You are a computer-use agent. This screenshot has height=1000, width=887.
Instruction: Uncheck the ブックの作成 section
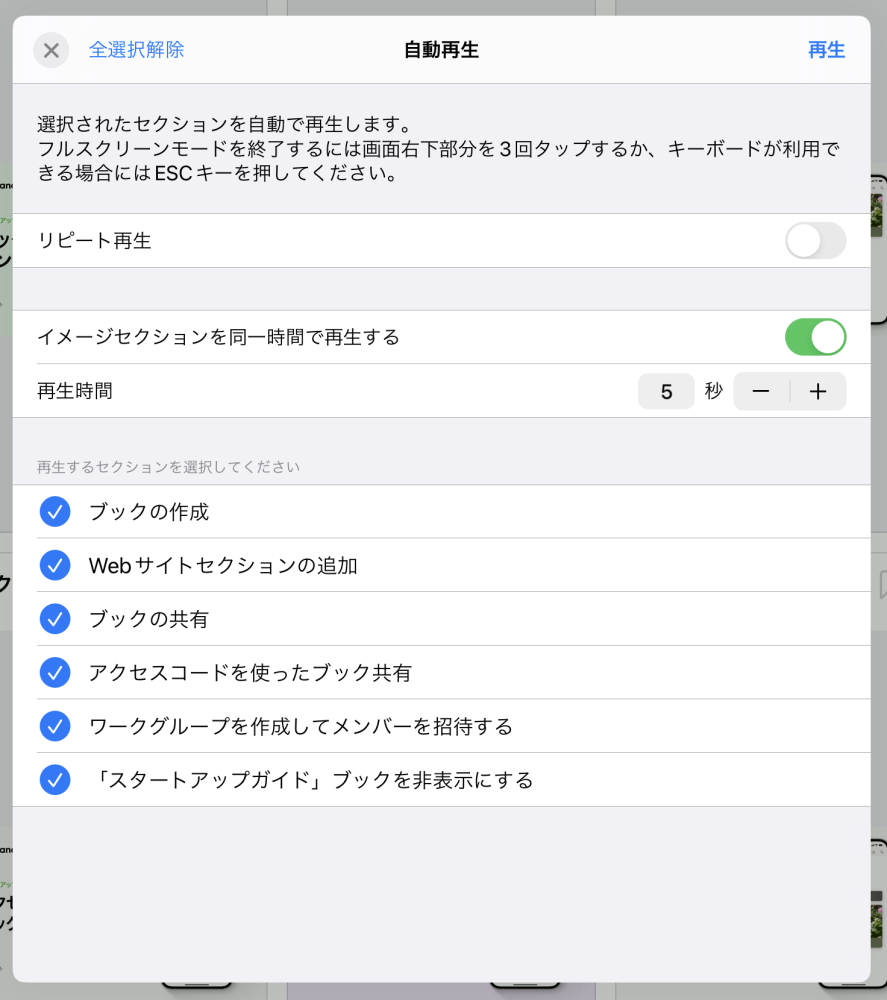click(55, 512)
